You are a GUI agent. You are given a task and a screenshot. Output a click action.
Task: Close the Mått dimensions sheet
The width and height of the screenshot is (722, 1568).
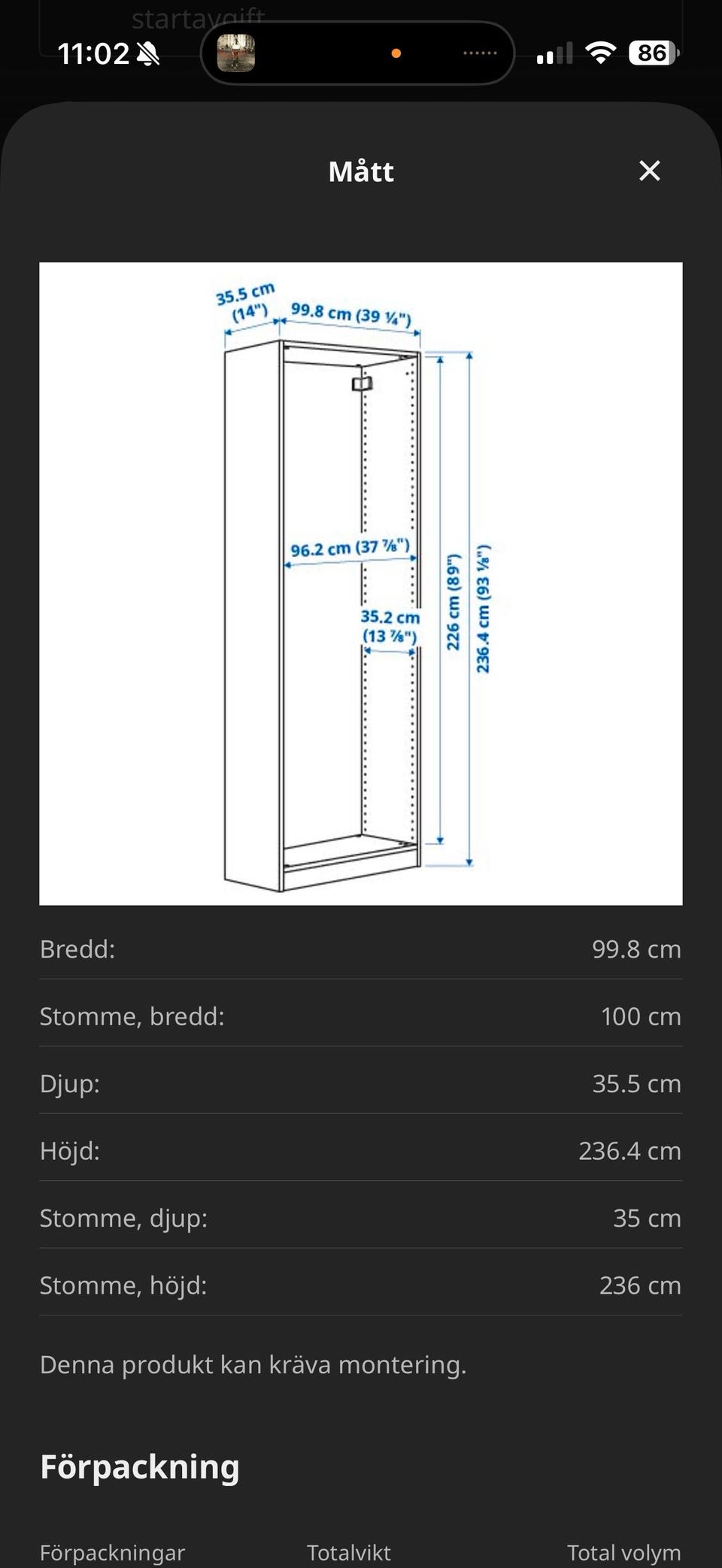tap(649, 171)
